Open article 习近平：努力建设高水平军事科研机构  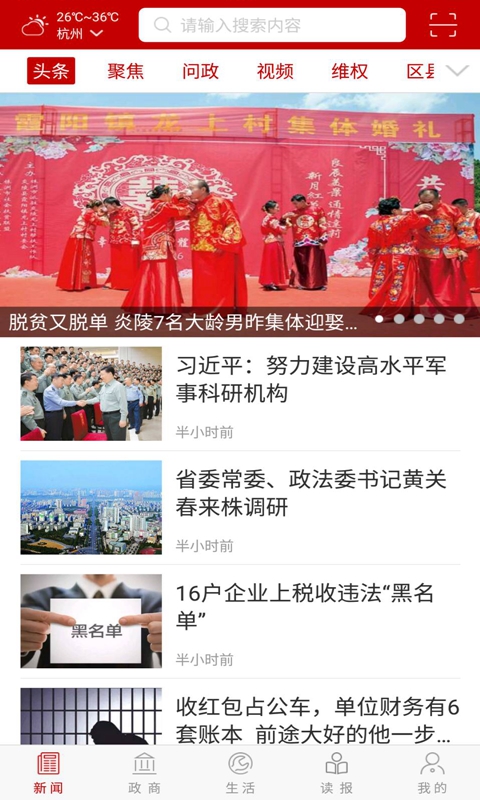click(x=240, y=393)
